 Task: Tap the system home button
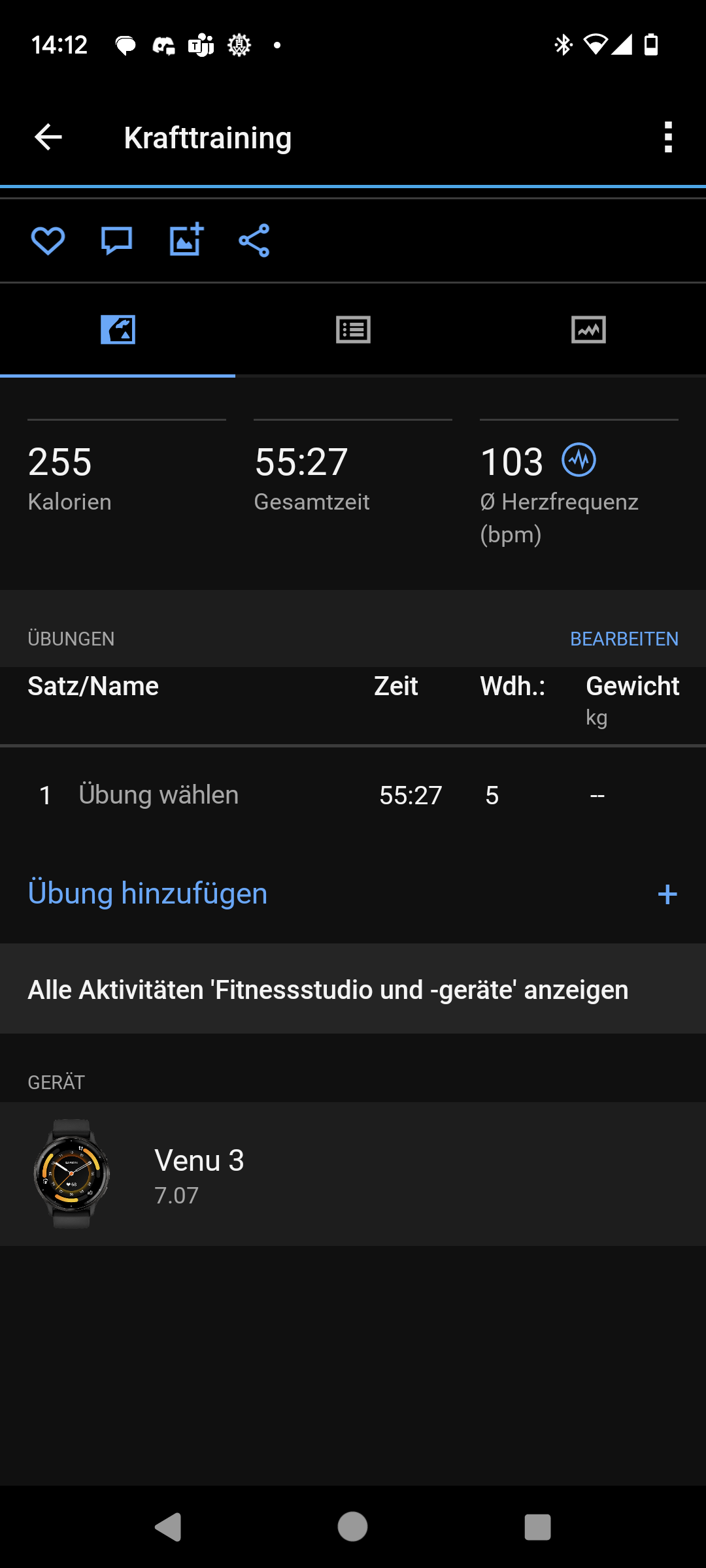tap(352, 1527)
